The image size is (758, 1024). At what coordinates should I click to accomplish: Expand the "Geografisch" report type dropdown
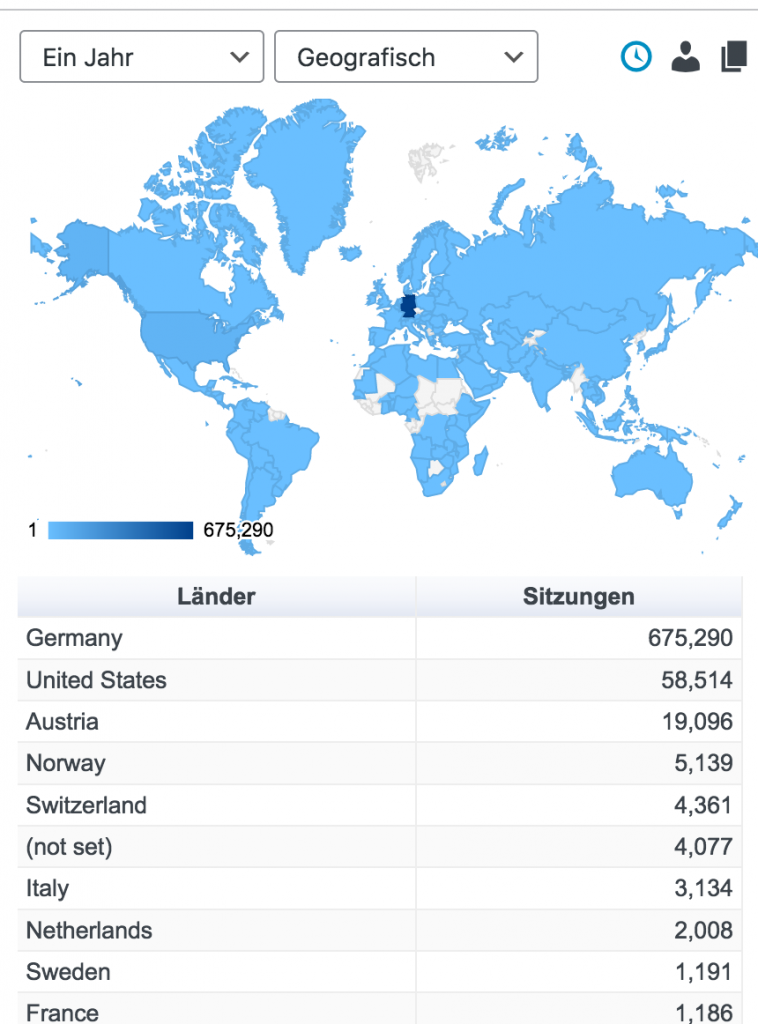[406, 57]
